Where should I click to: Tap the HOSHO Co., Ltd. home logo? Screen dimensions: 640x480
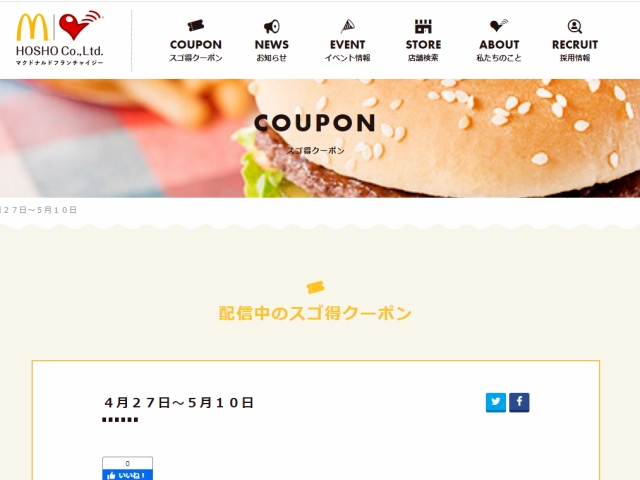point(60,39)
